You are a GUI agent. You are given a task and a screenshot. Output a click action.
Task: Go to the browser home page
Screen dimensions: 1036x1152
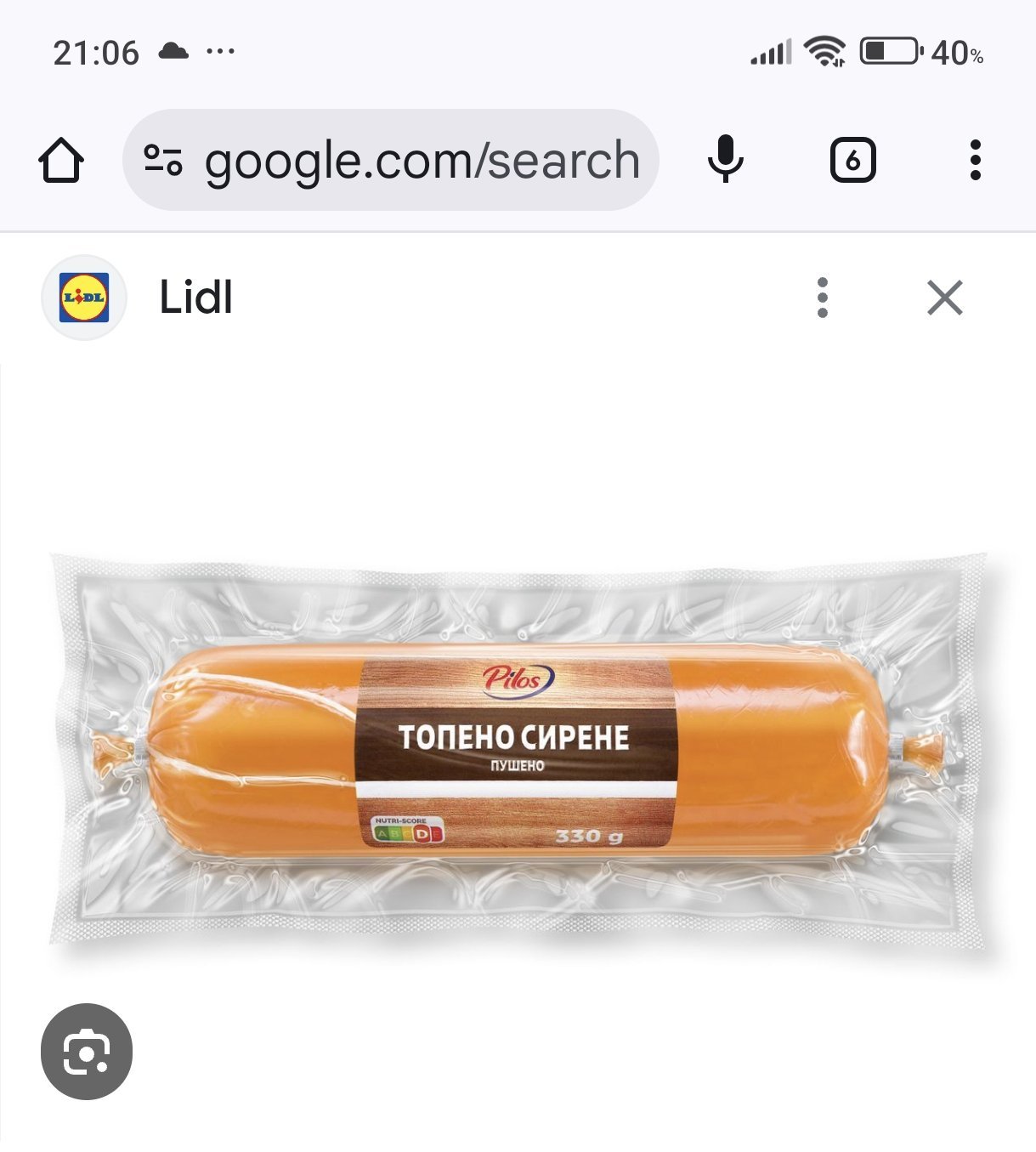(x=61, y=160)
